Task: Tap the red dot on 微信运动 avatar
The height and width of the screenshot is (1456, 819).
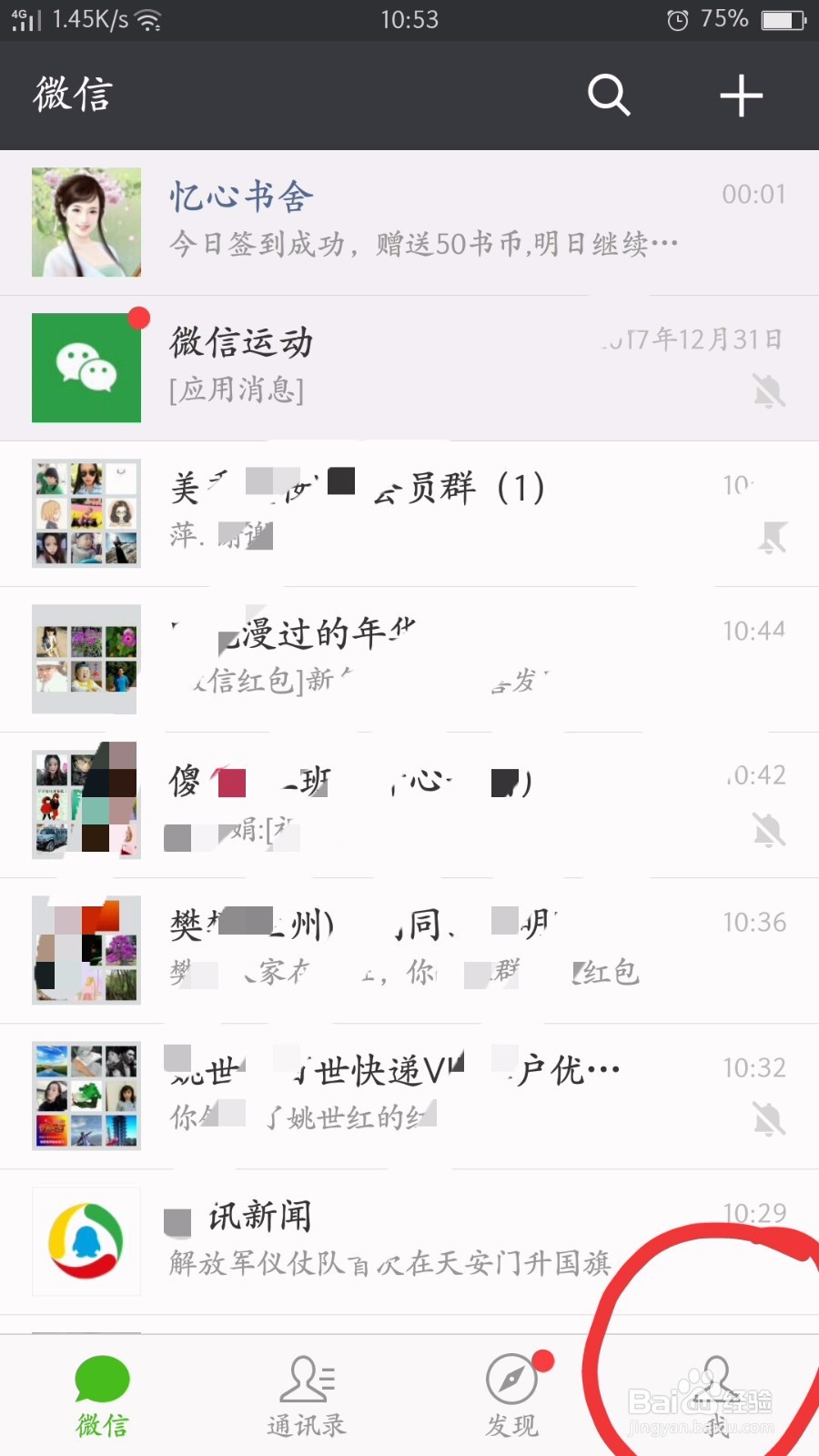Action: [x=138, y=318]
